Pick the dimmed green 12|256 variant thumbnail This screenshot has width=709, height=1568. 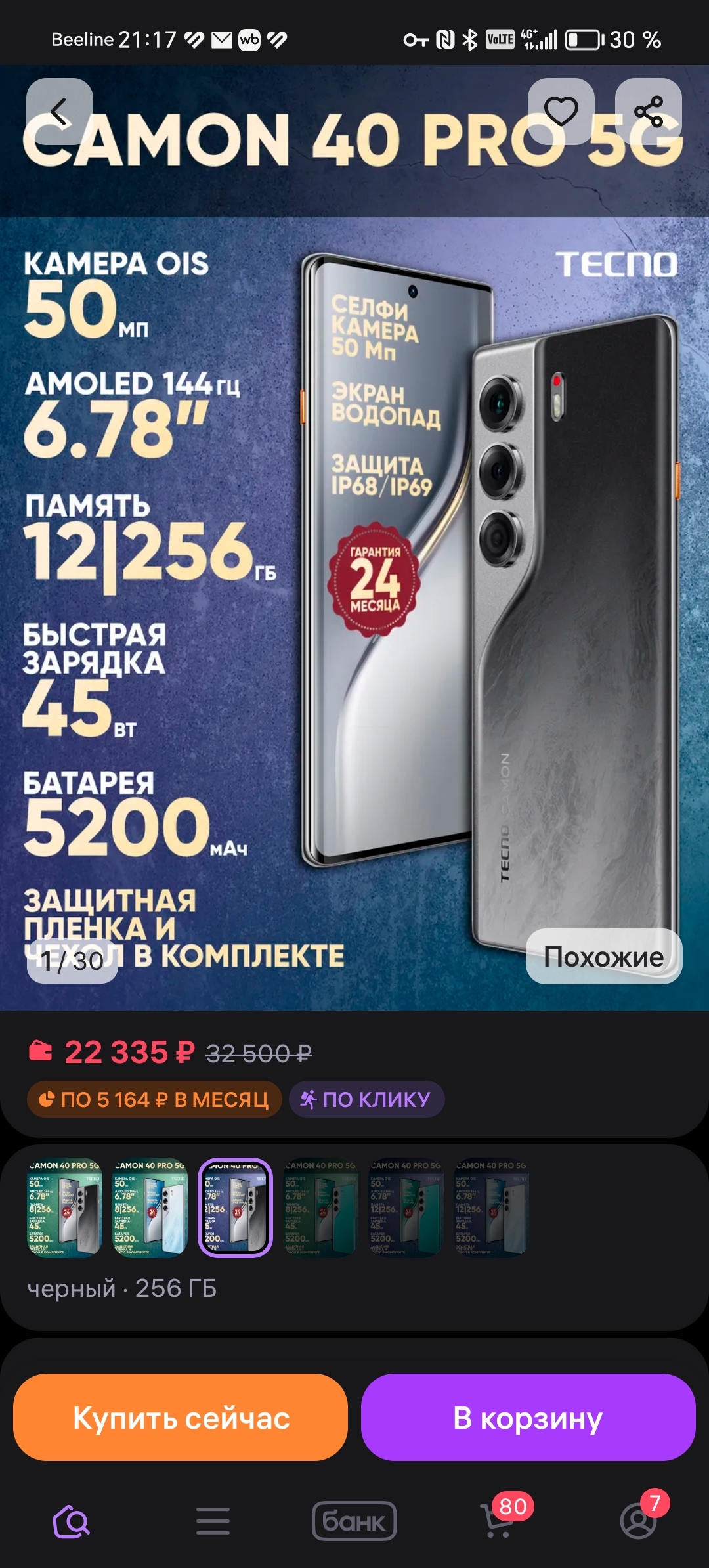tap(406, 1208)
